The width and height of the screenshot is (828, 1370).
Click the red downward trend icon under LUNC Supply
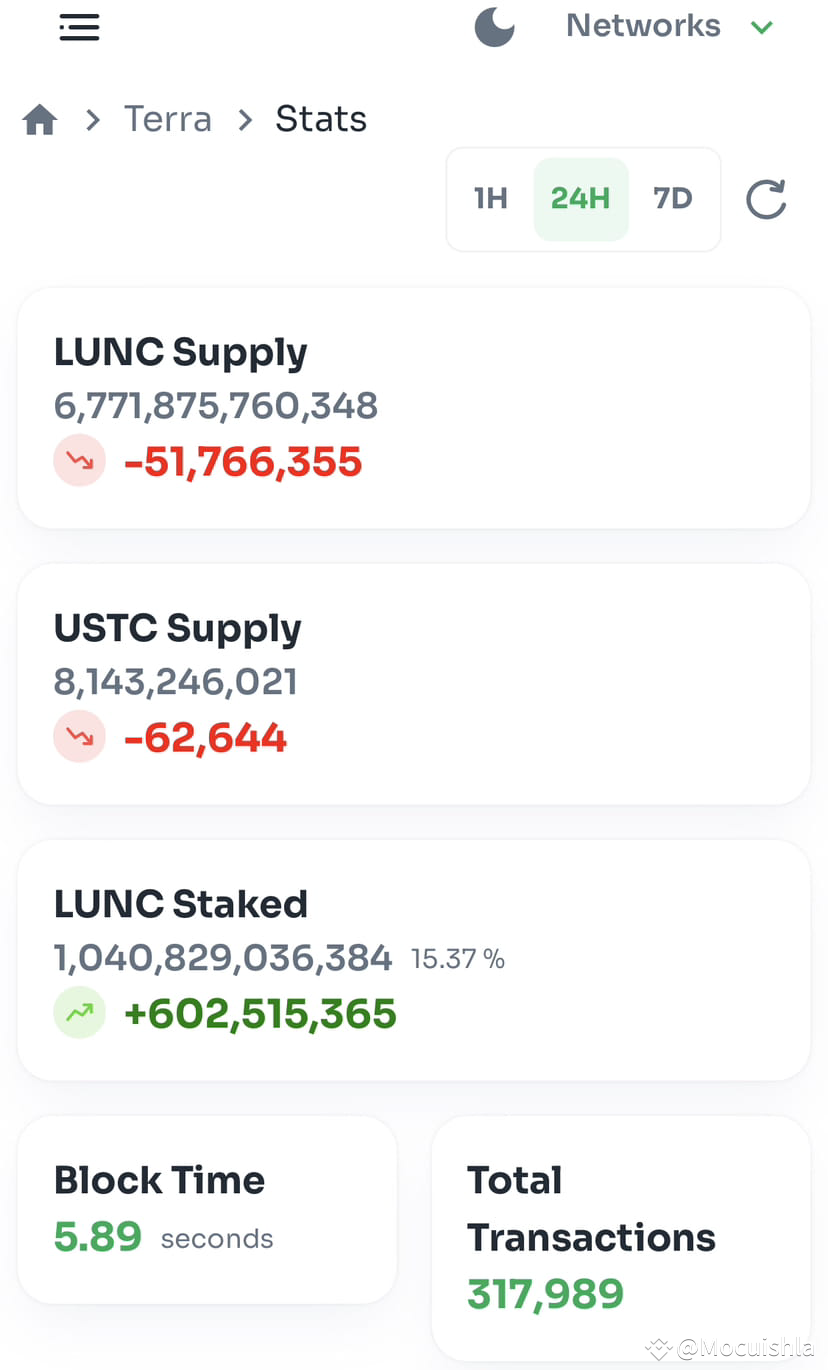79,460
